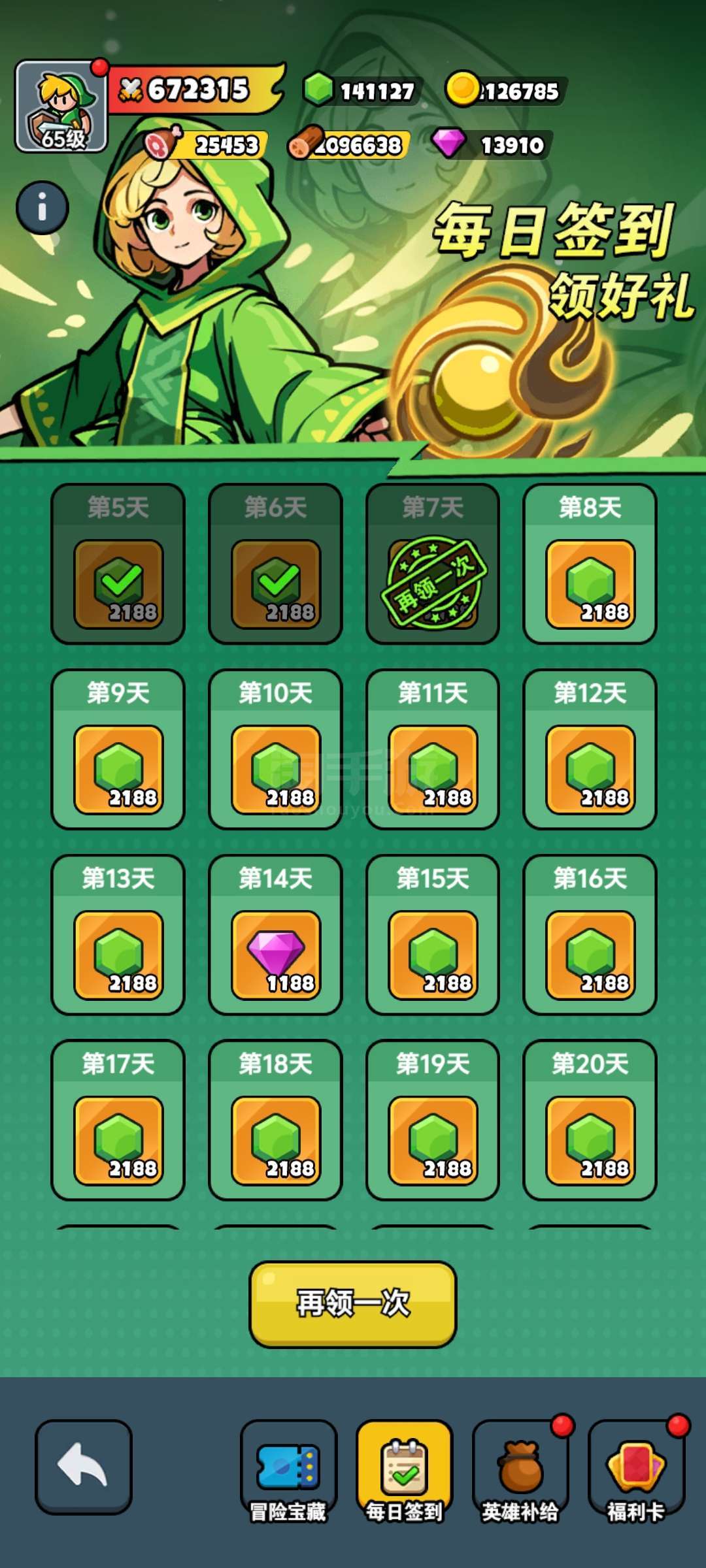
Task: Tap the yellow 再领一次 button
Action: (x=353, y=1303)
